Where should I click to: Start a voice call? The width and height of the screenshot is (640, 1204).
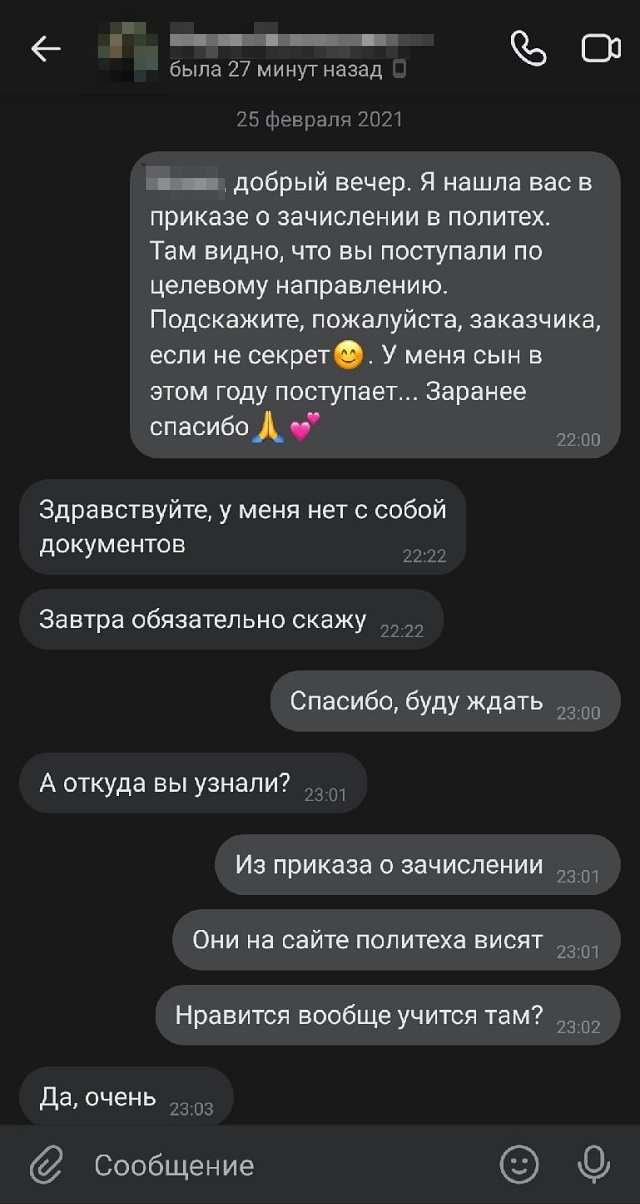point(527,48)
